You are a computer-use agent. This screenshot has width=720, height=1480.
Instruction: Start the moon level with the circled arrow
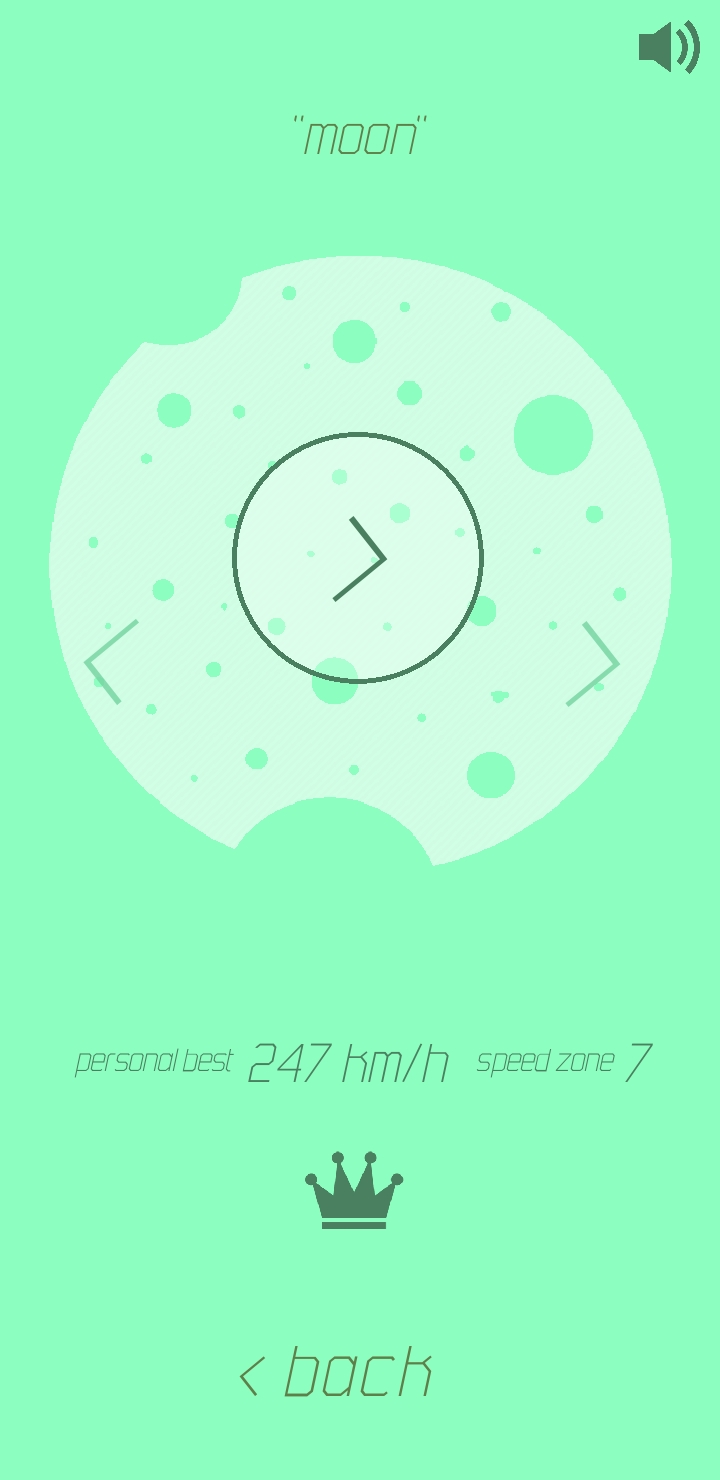click(x=358, y=558)
